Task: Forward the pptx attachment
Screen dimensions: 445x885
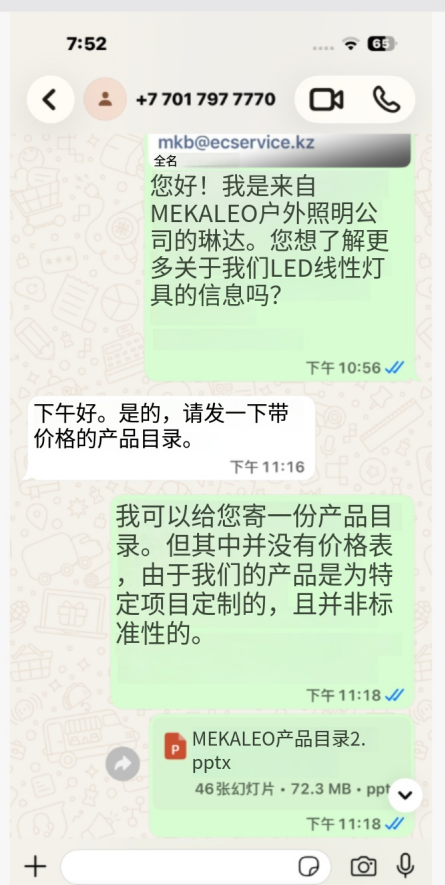Action: [x=123, y=764]
